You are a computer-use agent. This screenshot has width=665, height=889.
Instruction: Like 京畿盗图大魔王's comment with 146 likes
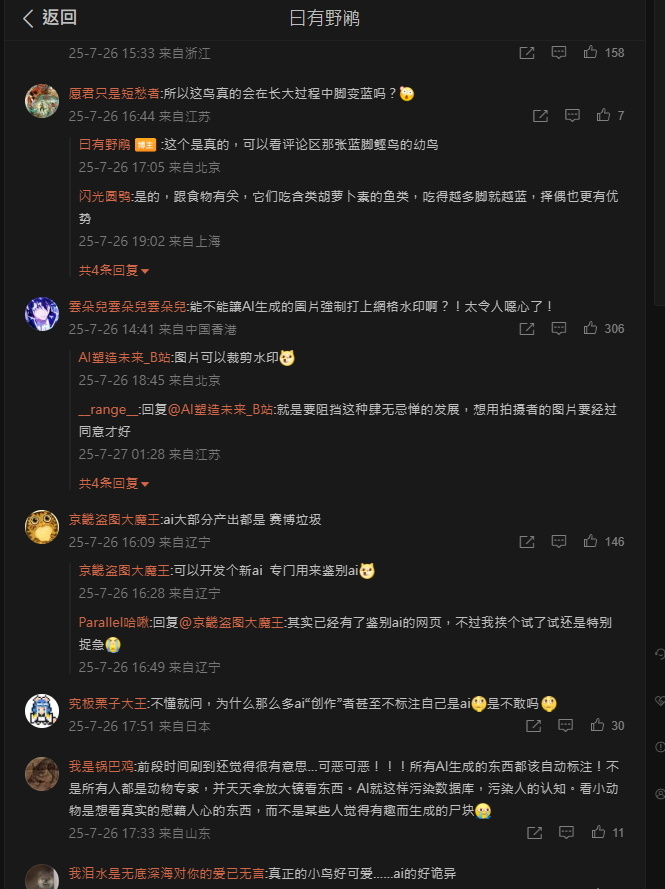(590, 541)
